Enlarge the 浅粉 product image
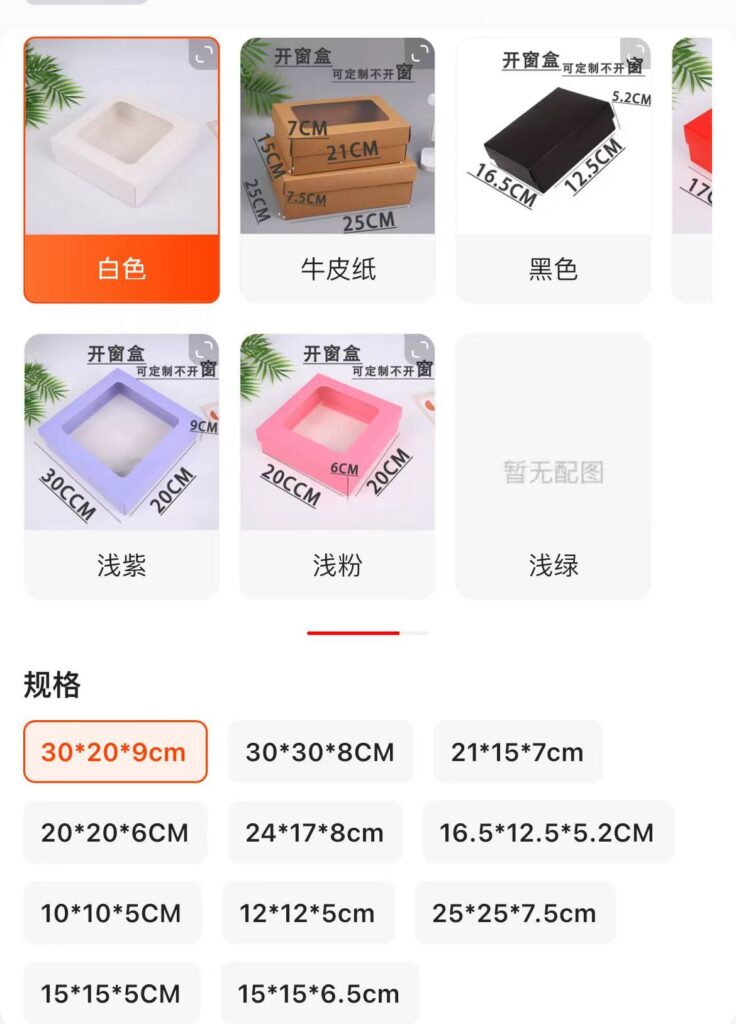The width and height of the screenshot is (736, 1024). (420, 349)
